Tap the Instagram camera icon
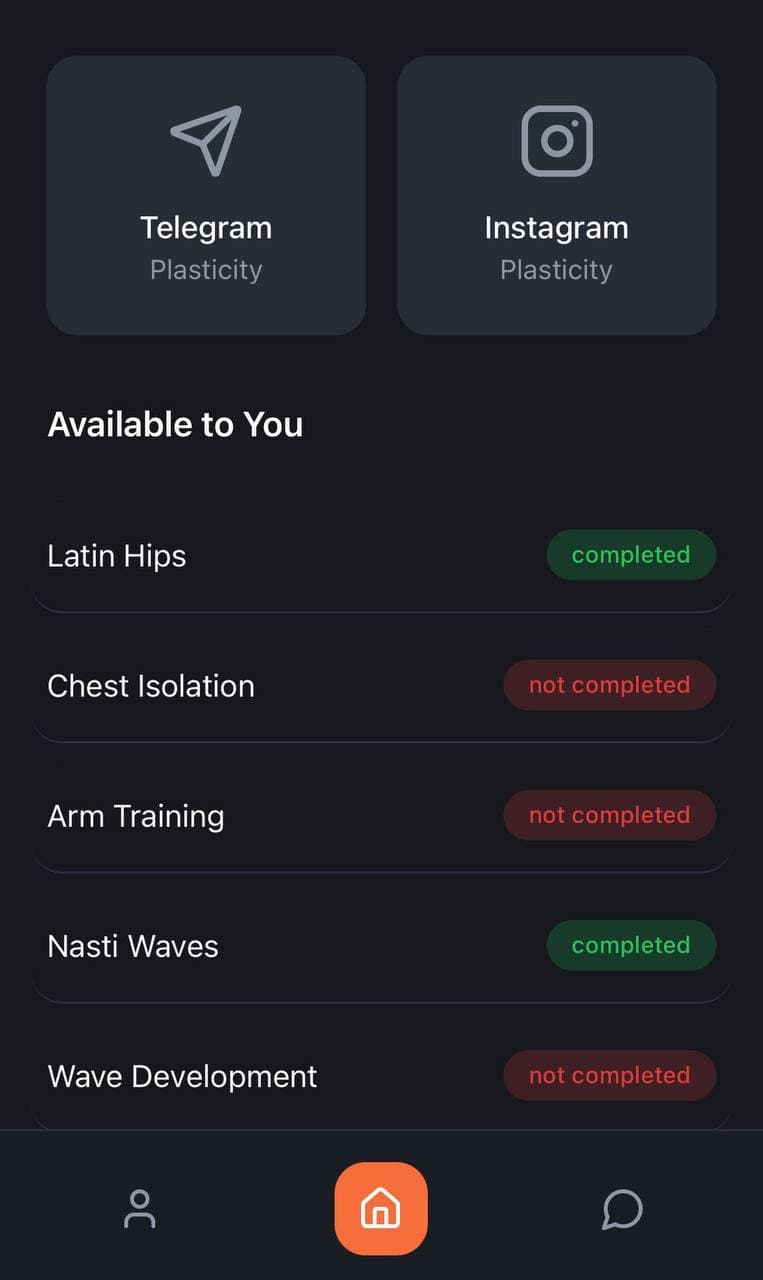Image resolution: width=763 pixels, height=1280 pixels. 556,140
